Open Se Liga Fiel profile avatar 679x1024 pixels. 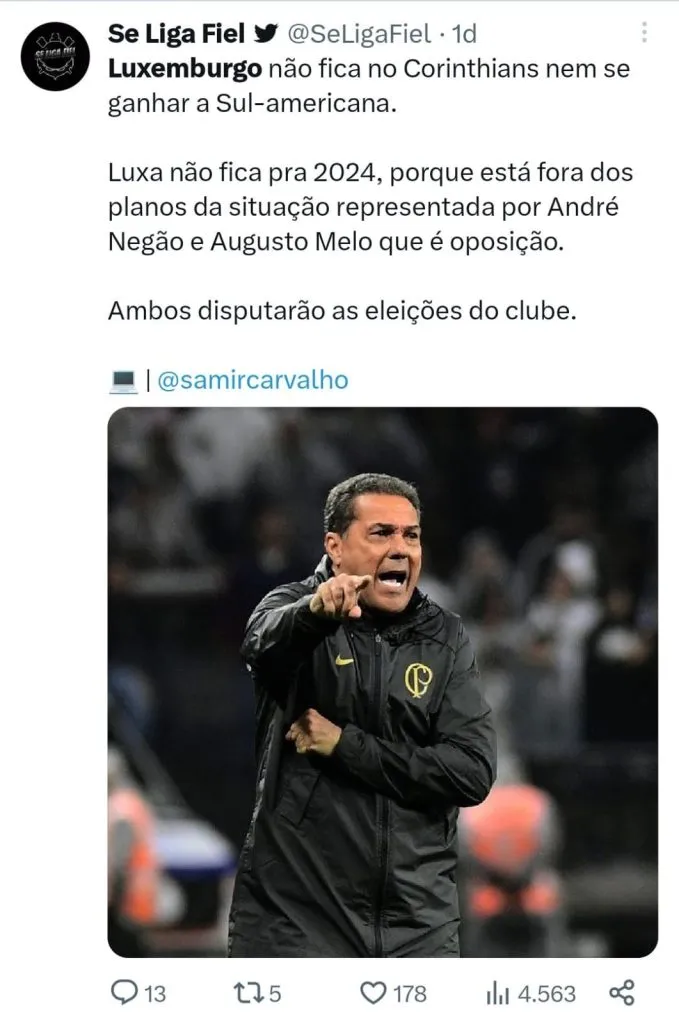point(56,56)
